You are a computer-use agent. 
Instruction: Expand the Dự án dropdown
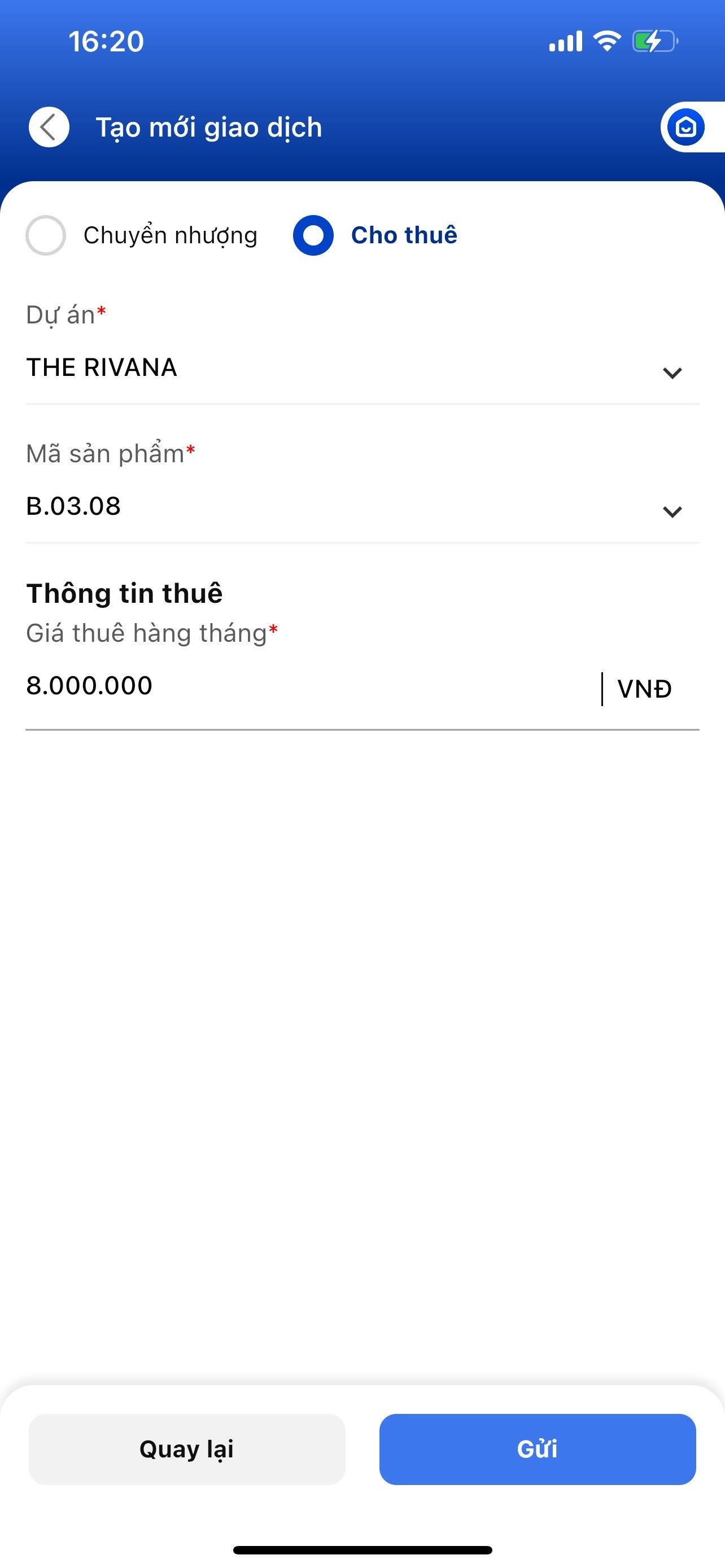pyautogui.click(x=362, y=368)
